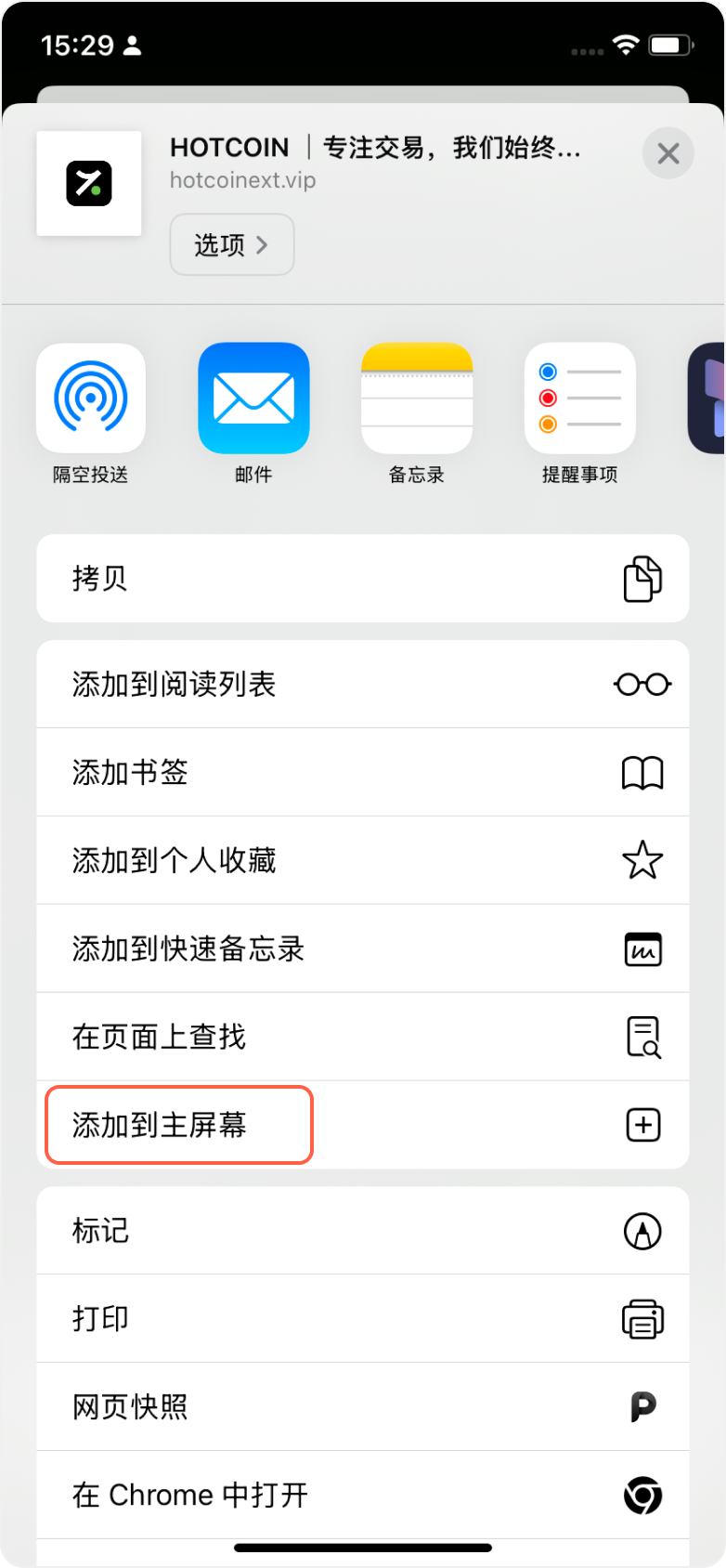Open the 选项 options button
Viewport: 726px width, 1568px height.
coord(232,245)
